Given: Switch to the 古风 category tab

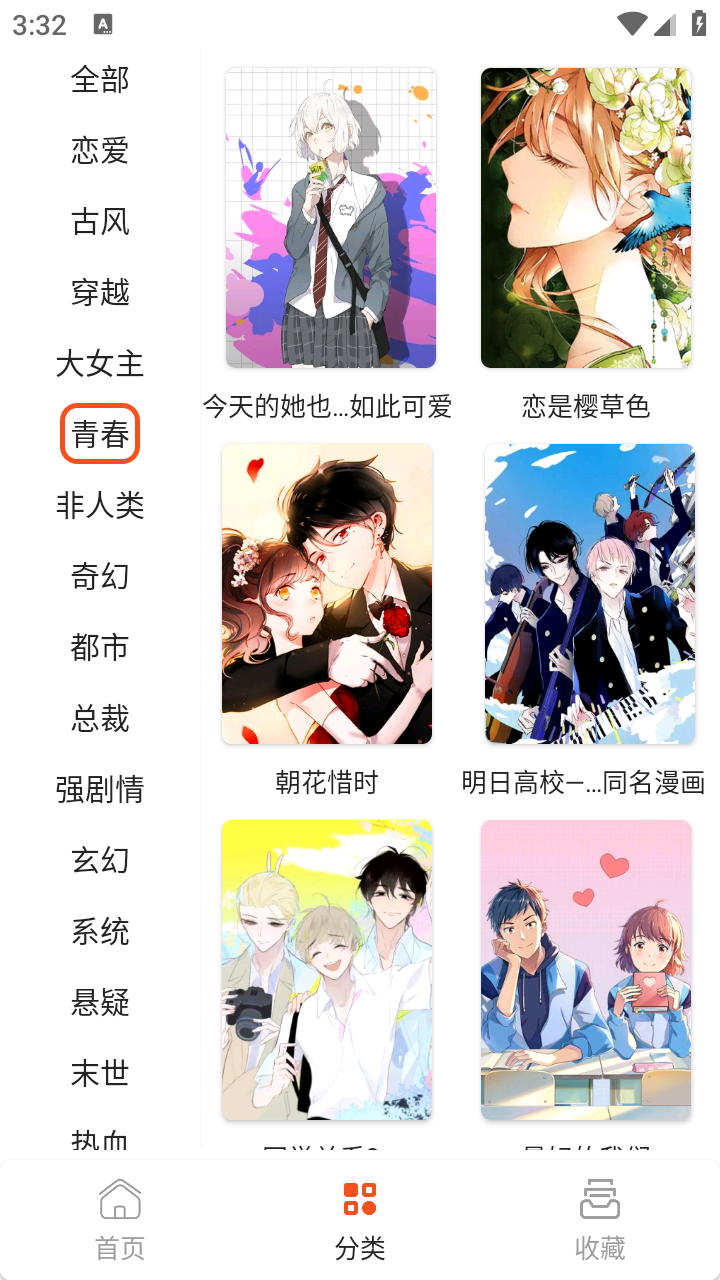Looking at the screenshot, I should tap(99, 221).
